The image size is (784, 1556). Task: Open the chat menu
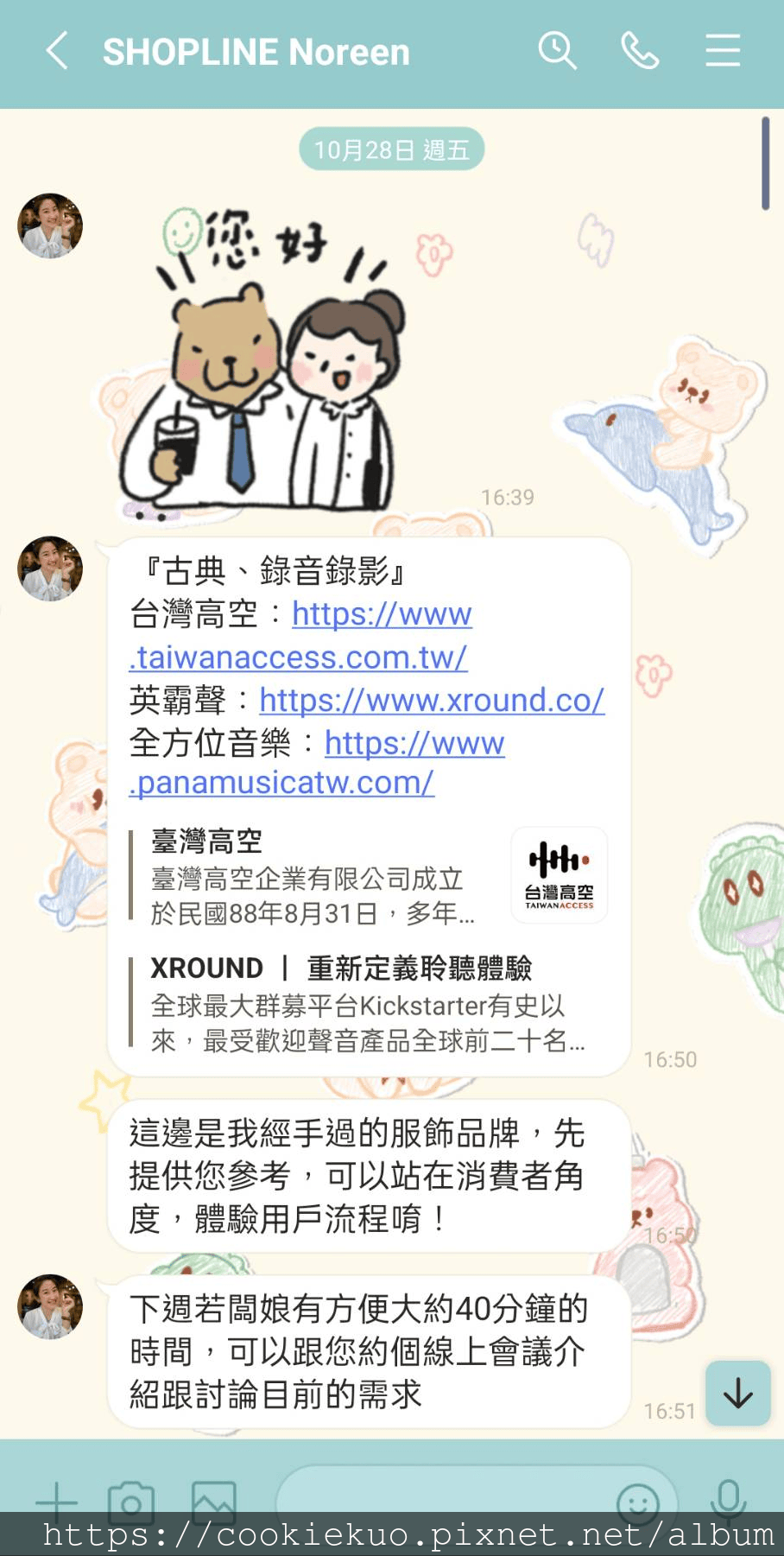[x=722, y=51]
